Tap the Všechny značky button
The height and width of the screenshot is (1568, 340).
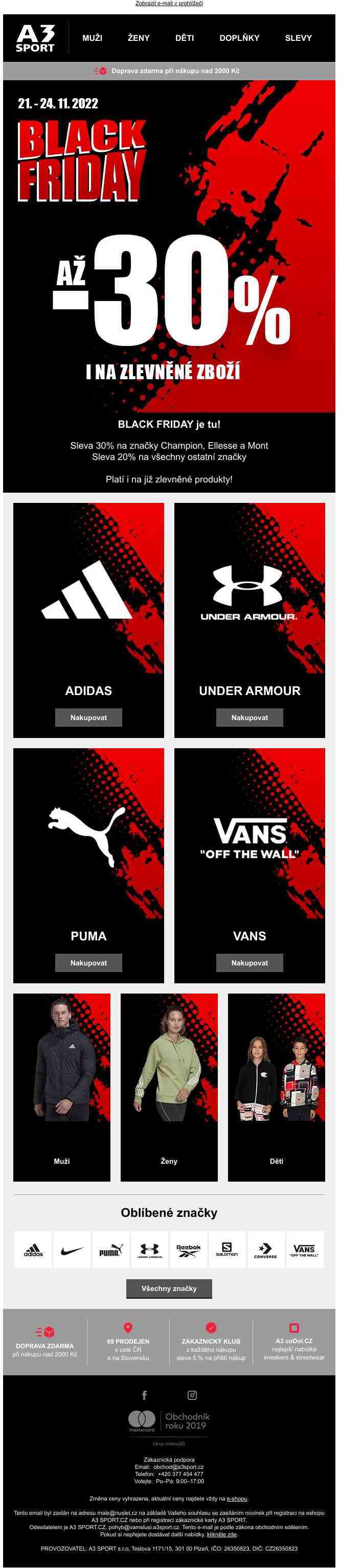169,1288
